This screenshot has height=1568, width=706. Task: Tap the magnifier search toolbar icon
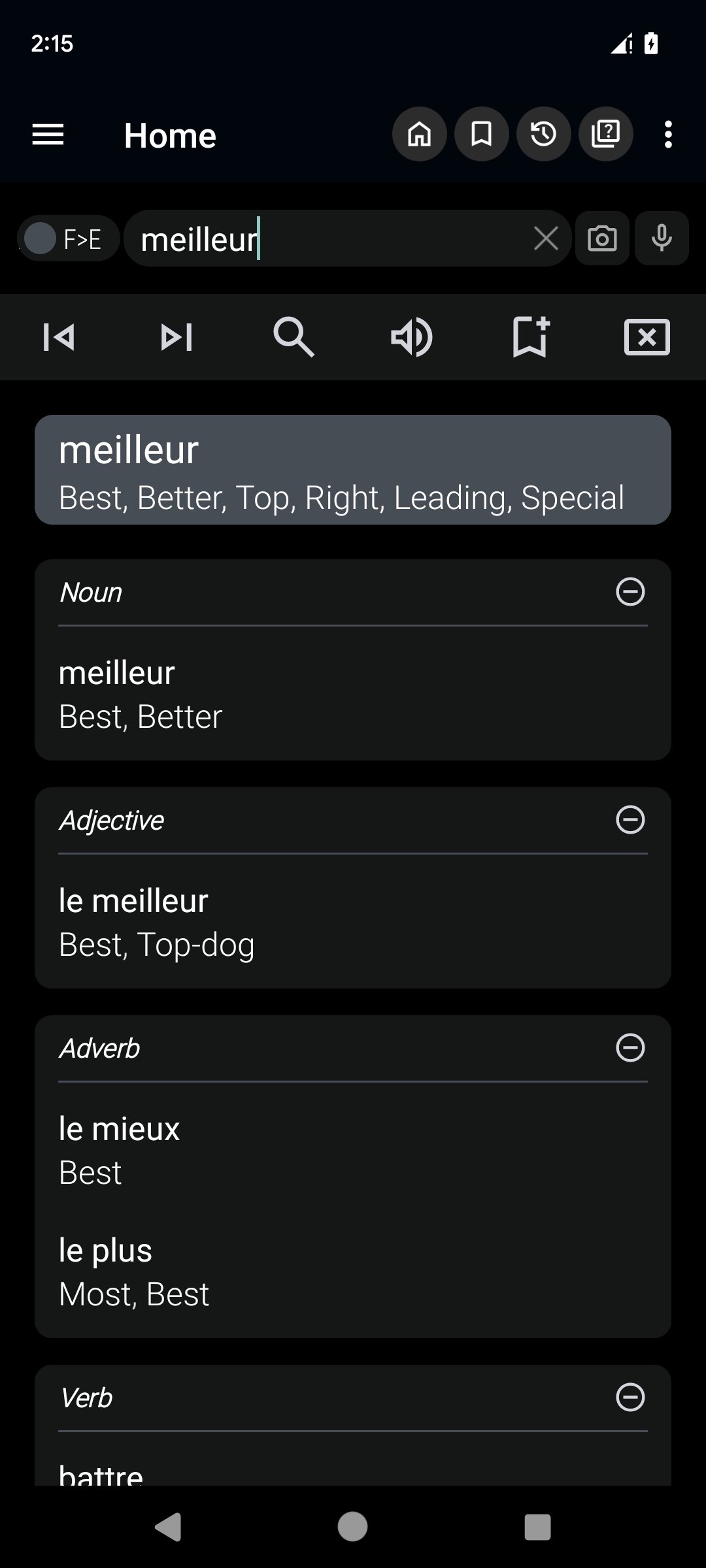point(294,337)
